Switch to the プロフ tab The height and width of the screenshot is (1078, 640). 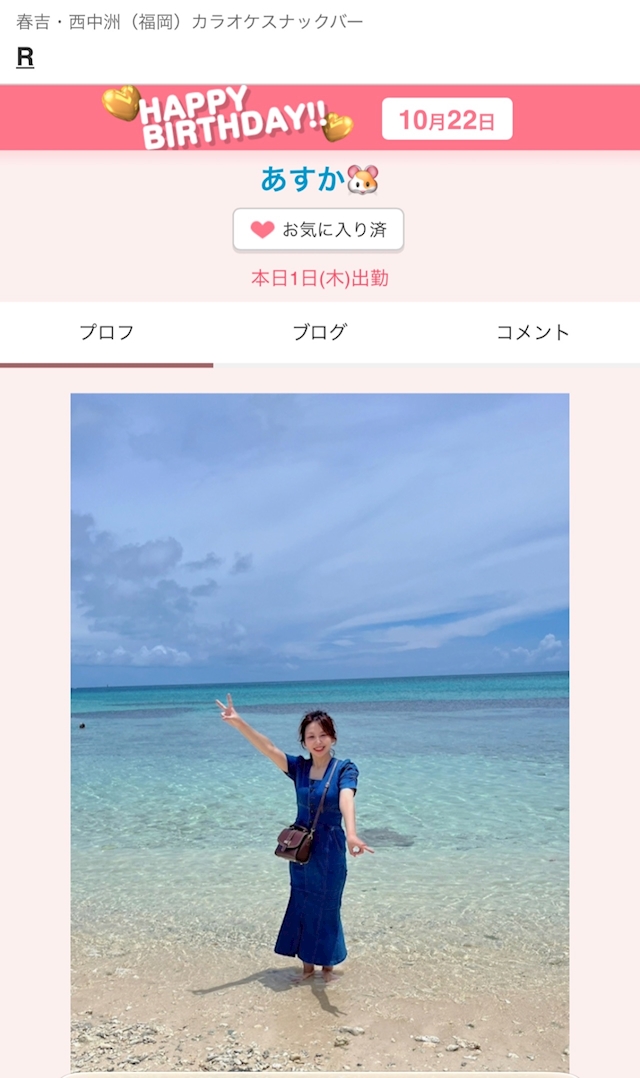[107, 333]
